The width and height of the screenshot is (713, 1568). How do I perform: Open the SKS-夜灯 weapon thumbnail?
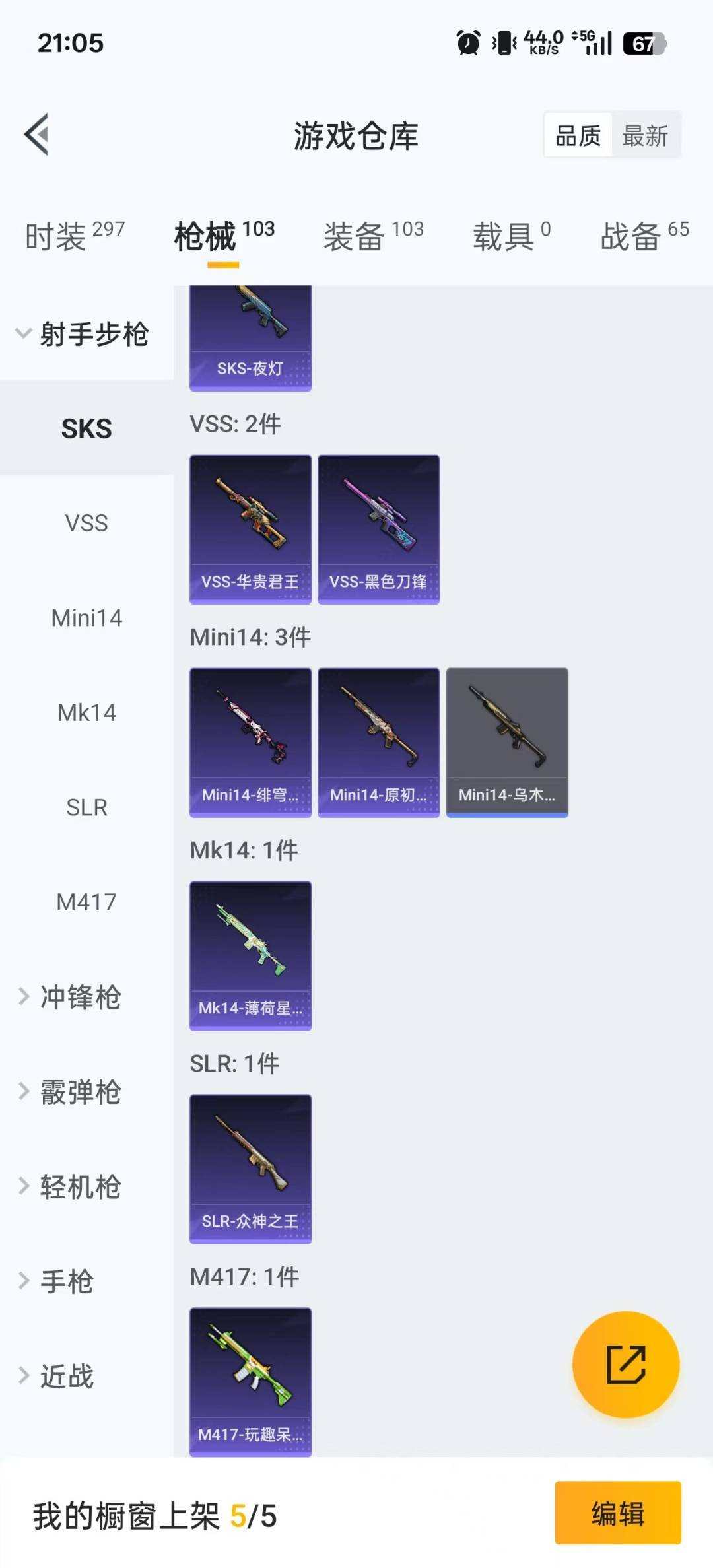point(250,330)
